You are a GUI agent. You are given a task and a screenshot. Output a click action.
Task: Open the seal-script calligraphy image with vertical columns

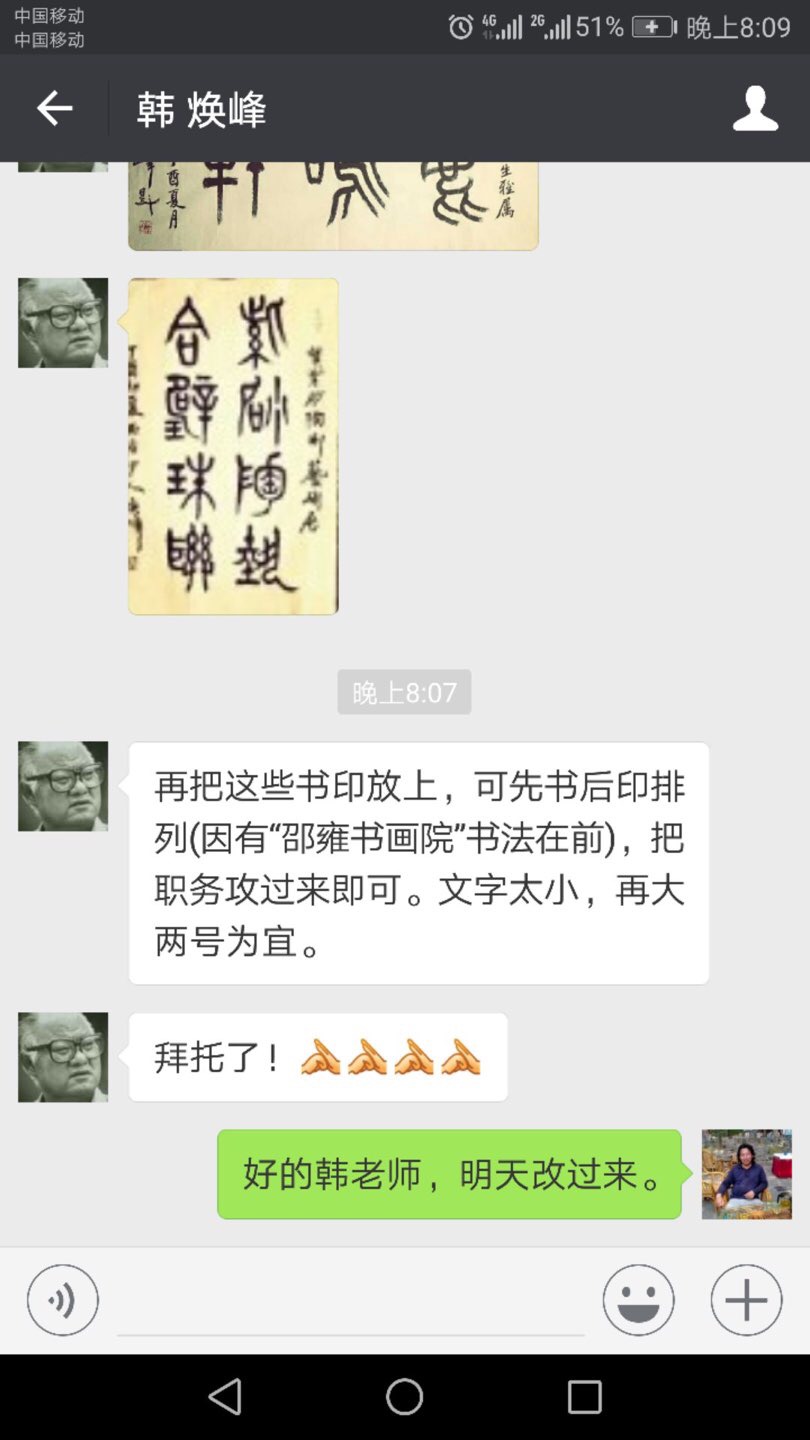tap(233, 446)
